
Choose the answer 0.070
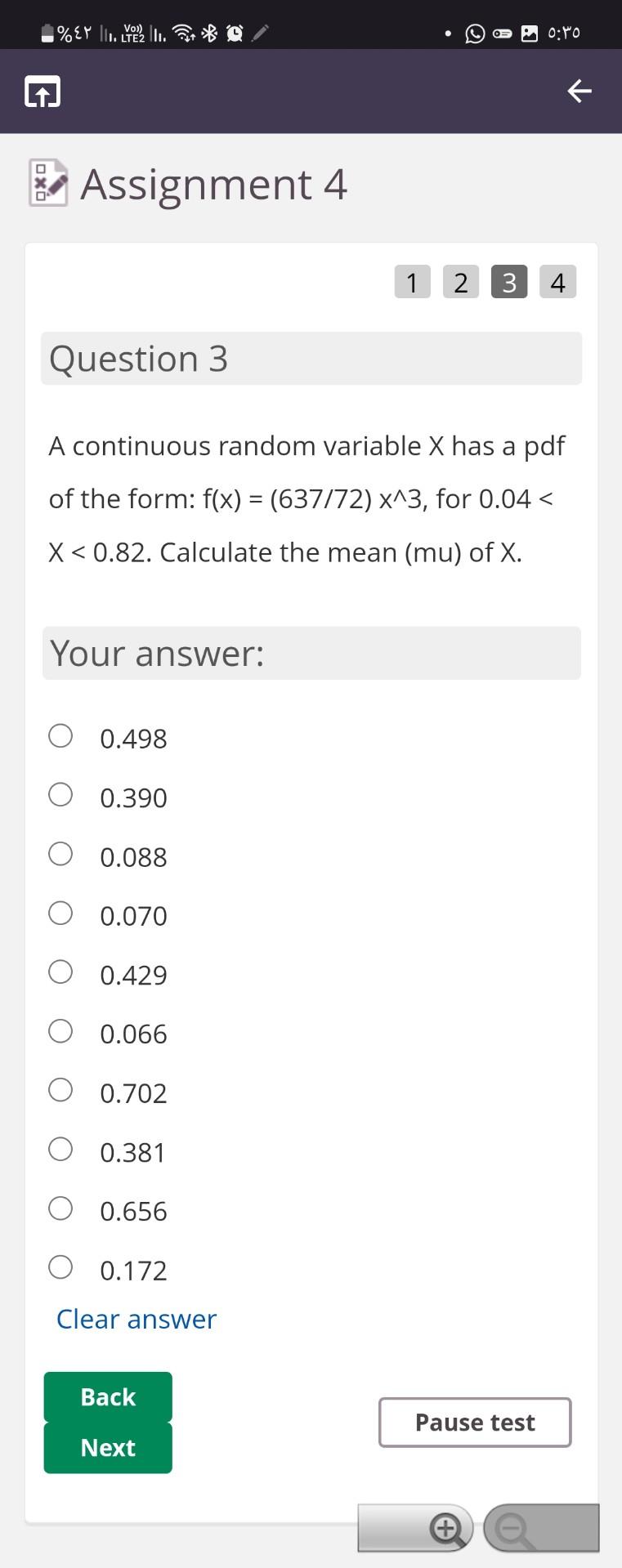coord(60,913)
